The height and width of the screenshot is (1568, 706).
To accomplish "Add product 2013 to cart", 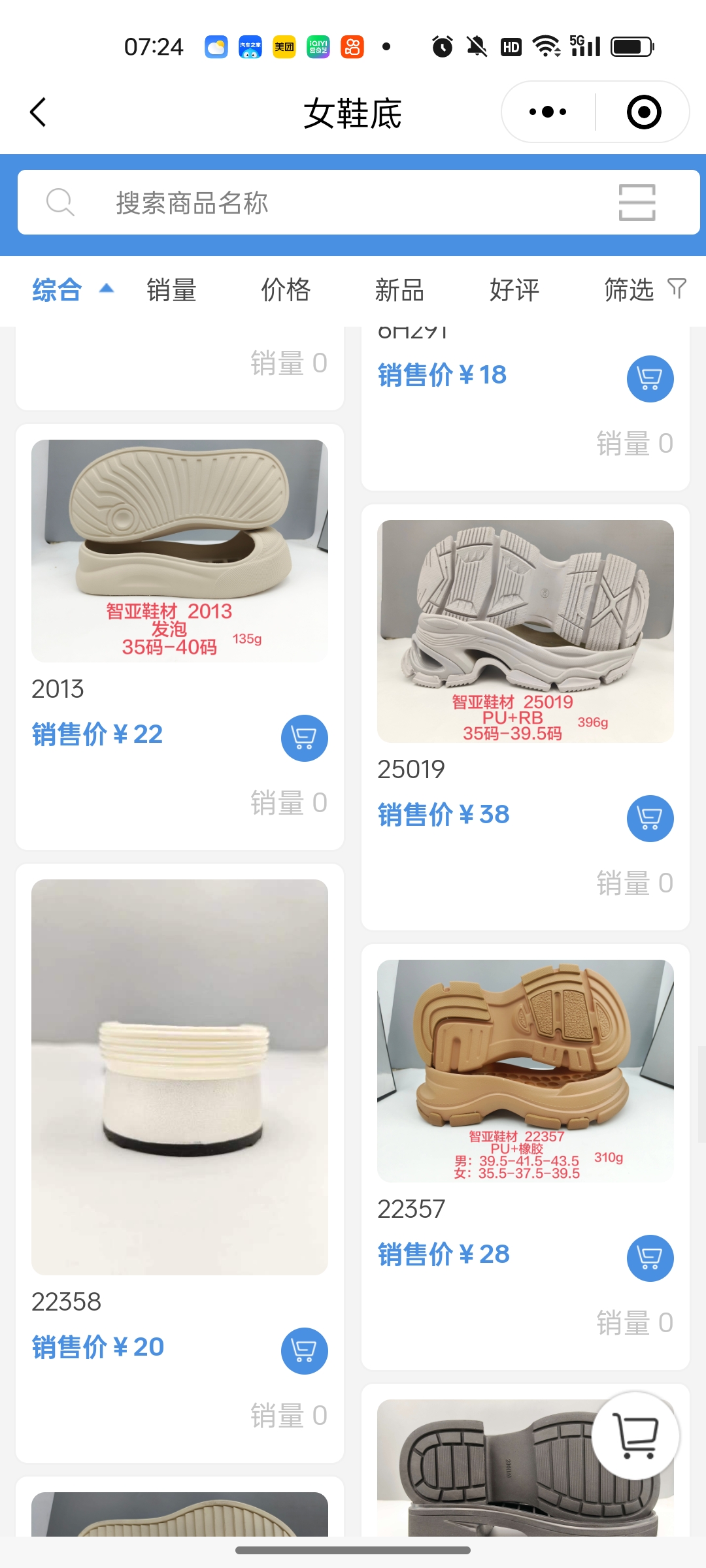I will pos(304,738).
